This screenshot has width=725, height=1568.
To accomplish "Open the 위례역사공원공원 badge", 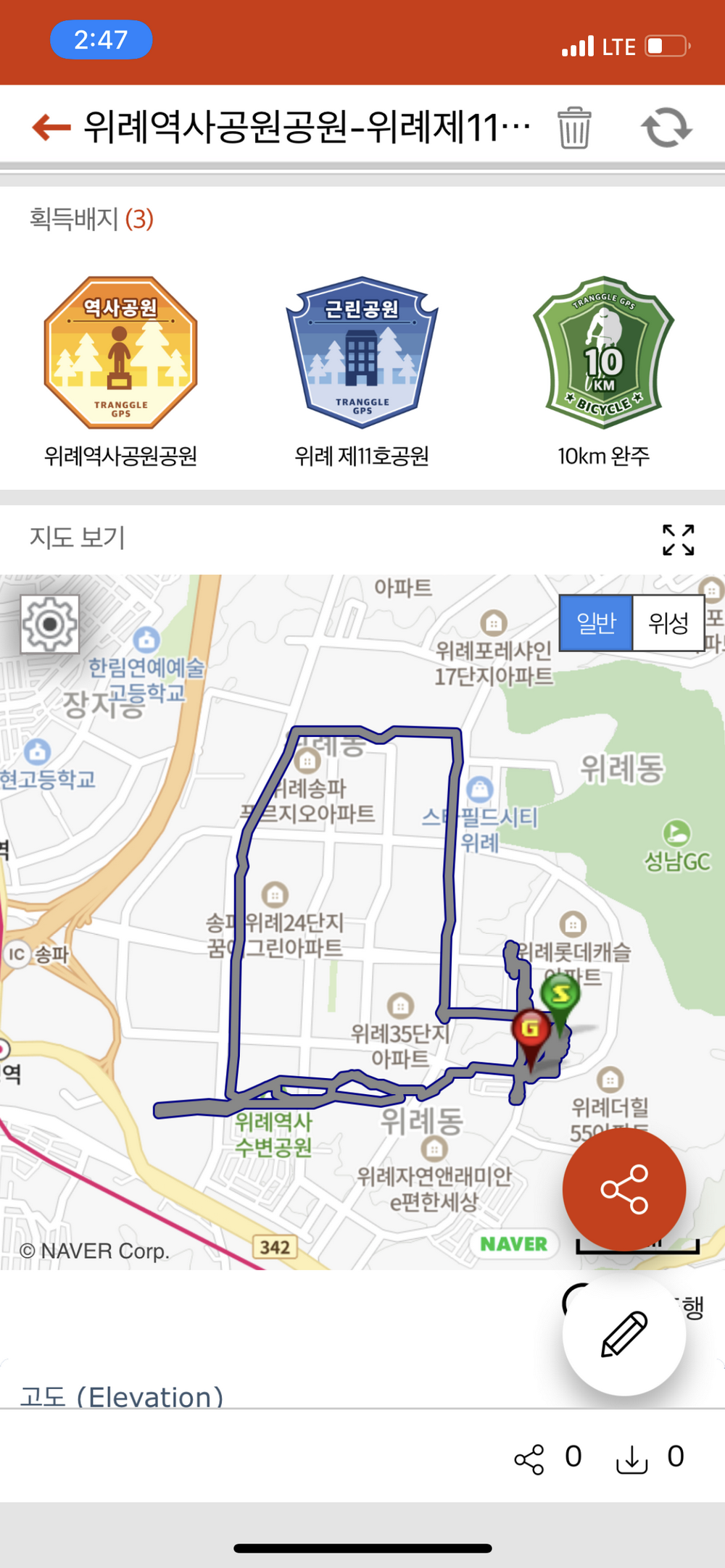I will 120,353.
